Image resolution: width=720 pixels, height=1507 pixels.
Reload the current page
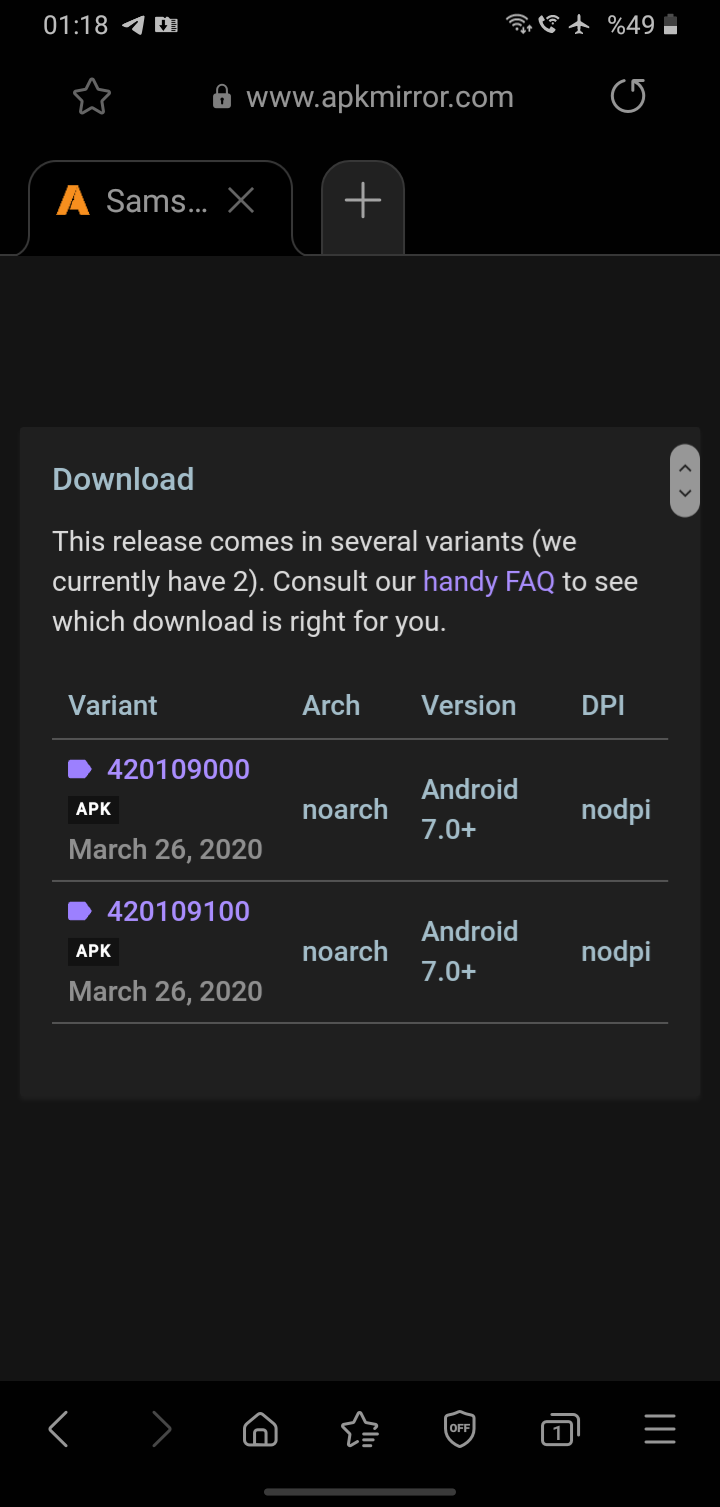(x=628, y=97)
